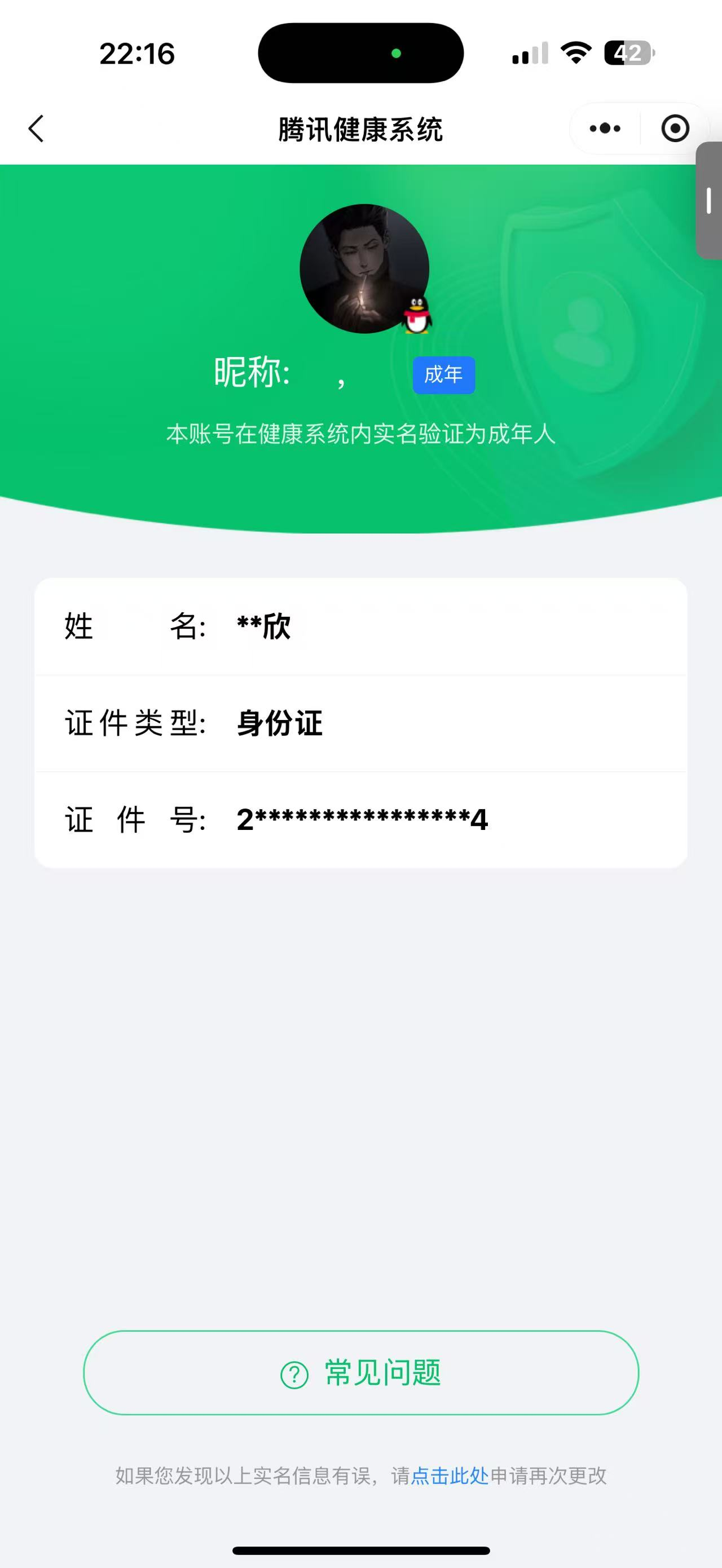Viewport: 722px width, 1568px height.
Task: Select the masked ID number 证件号 field
Action: 361,819
